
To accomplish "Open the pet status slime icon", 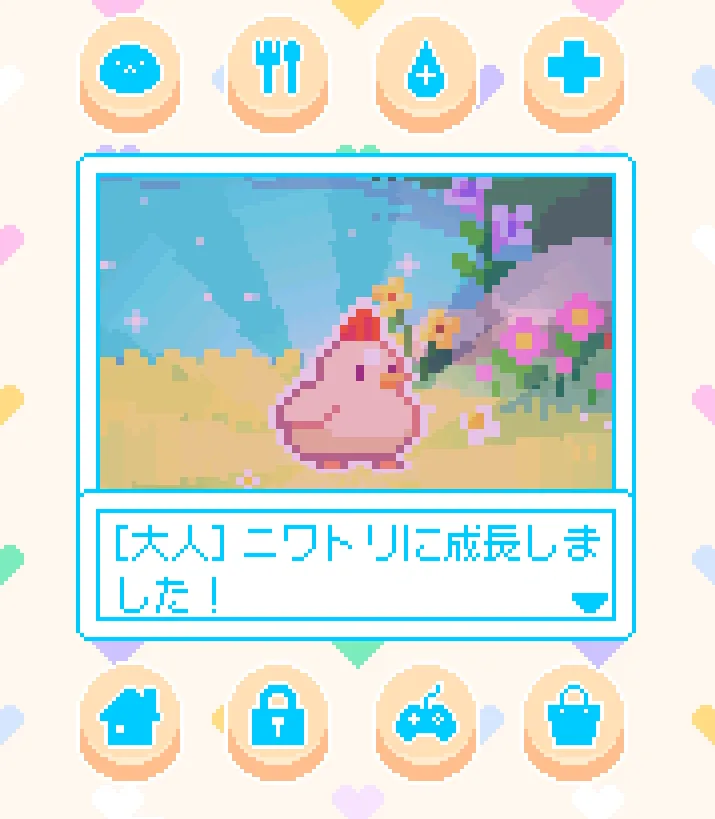I will pos(129,69).
